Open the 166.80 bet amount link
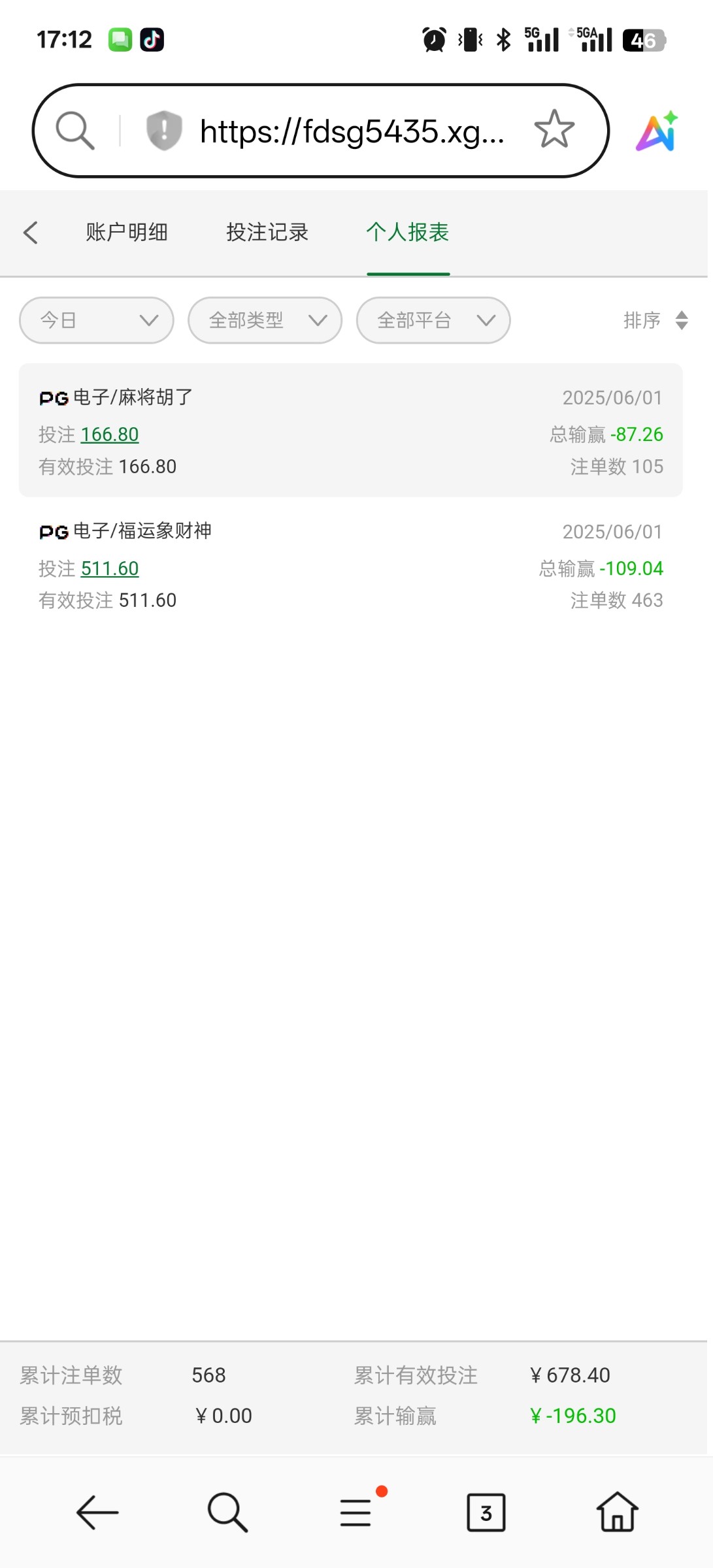 [110, 434]
